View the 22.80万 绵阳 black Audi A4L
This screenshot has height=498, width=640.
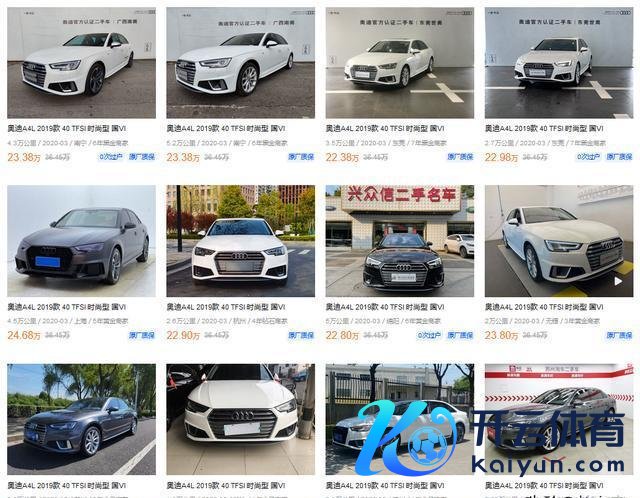click(399, 241)
